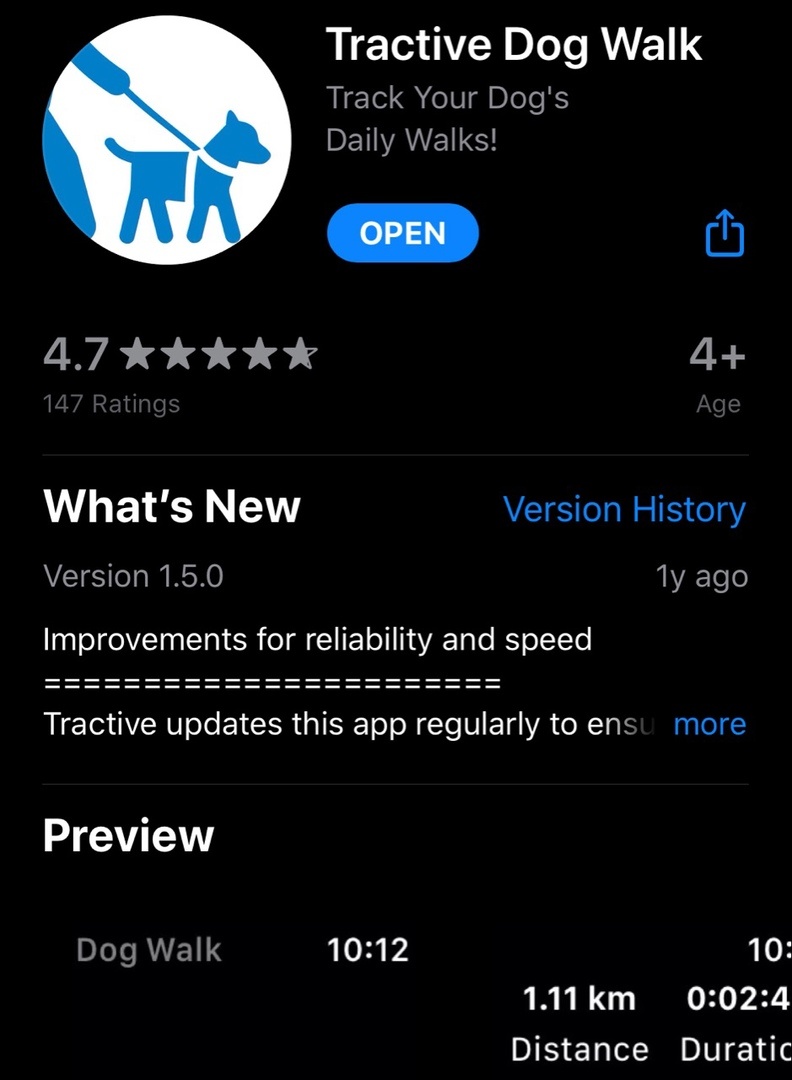
Task: Share this app listing
Action: (x=725, y=234)
